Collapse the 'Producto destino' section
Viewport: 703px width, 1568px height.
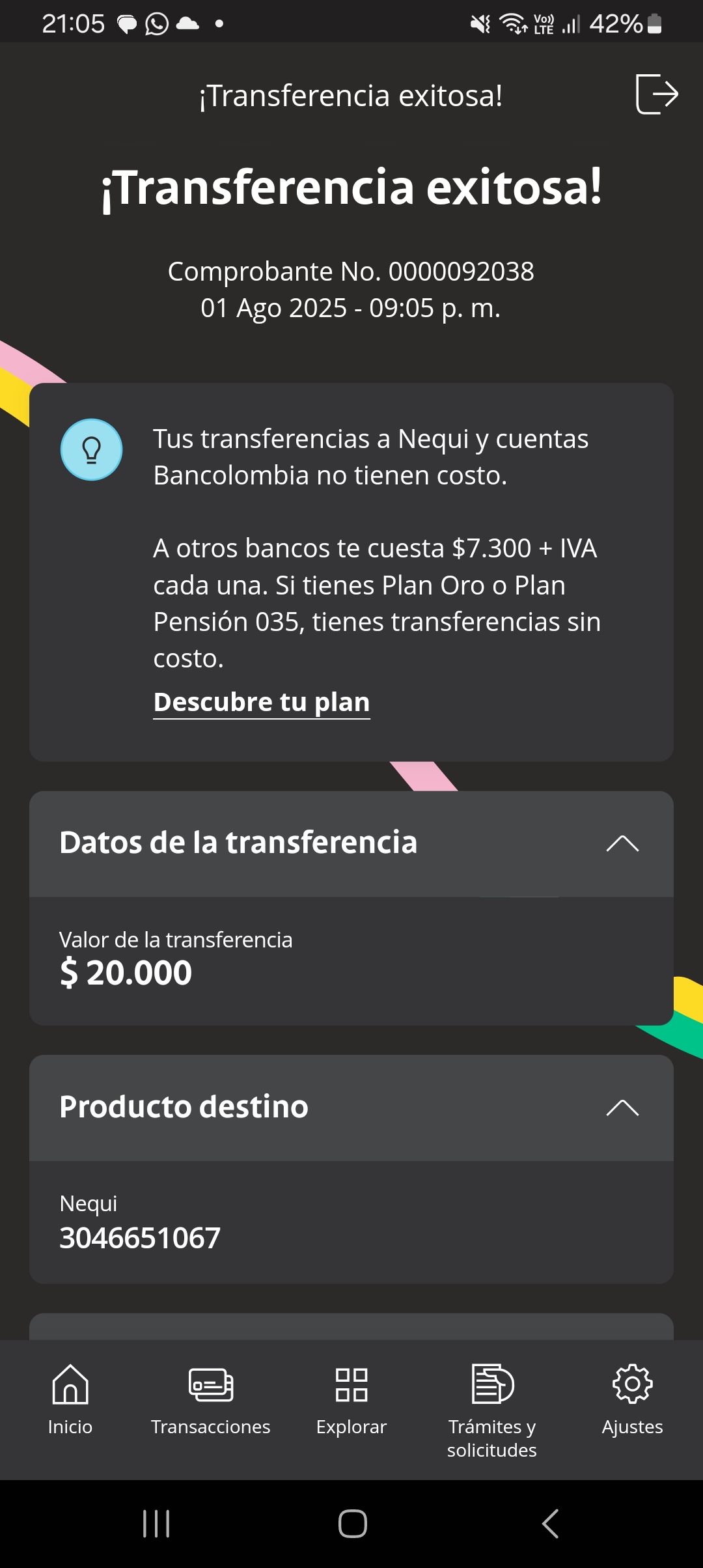point(622,1108)
